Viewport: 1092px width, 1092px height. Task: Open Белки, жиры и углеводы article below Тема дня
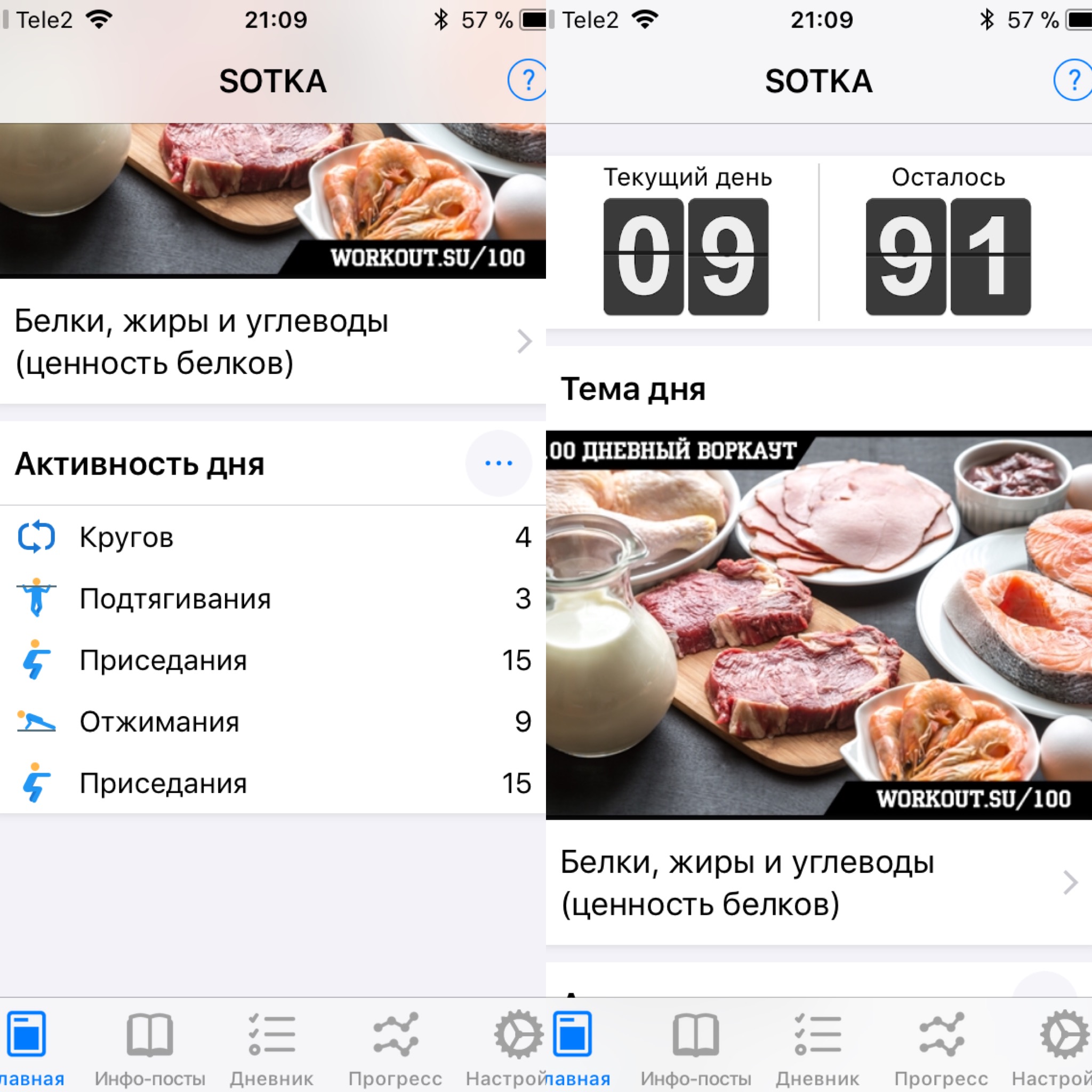(818, 883)
